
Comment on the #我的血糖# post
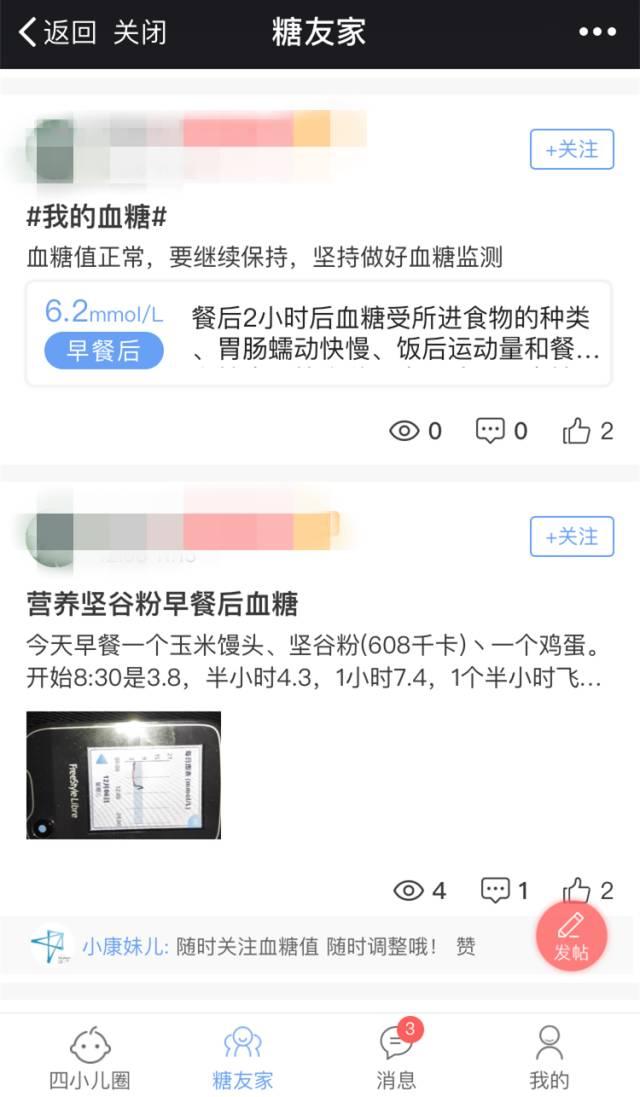pos(502,431)
